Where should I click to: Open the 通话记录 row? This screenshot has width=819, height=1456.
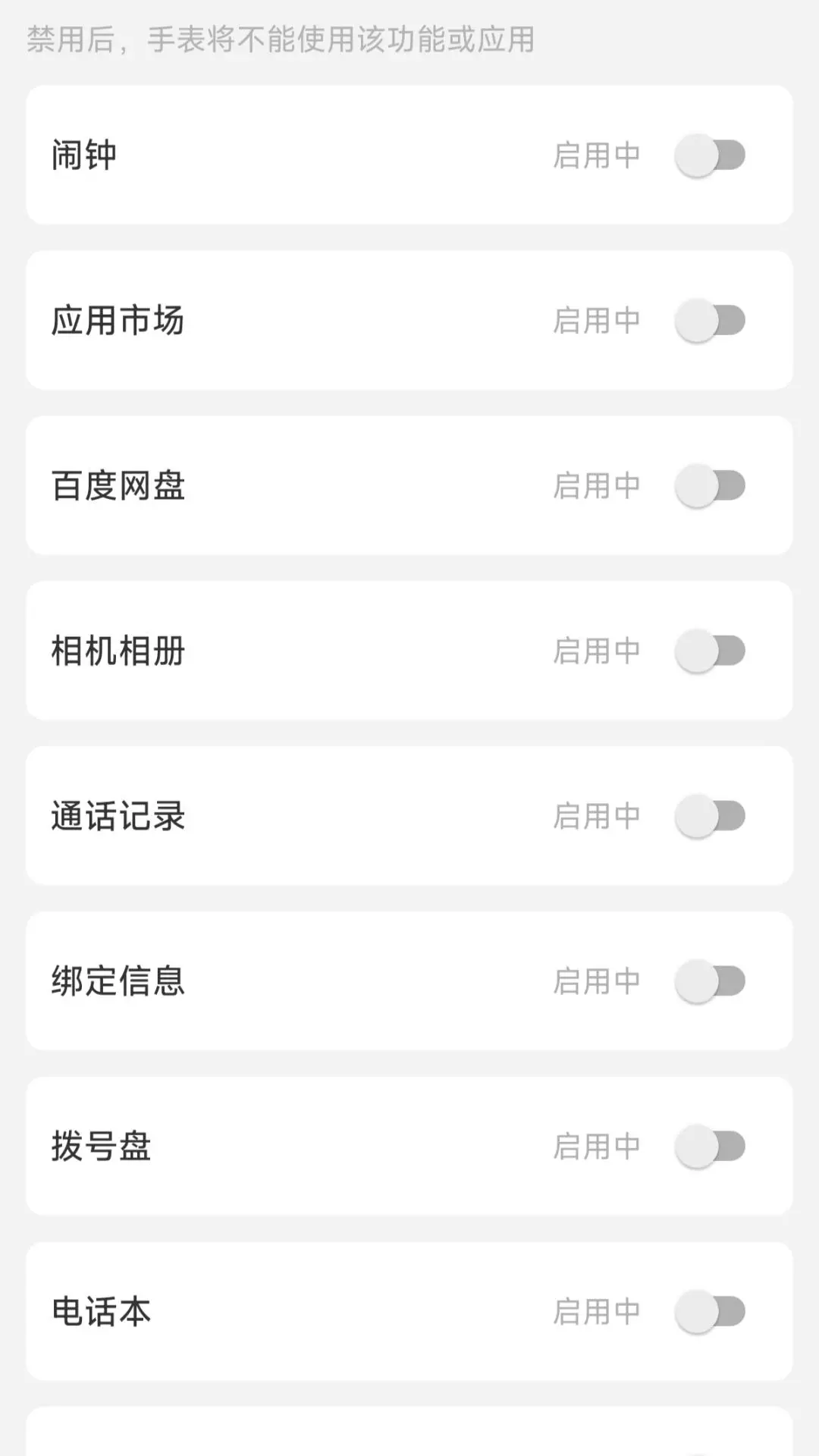tap(303, 815)
